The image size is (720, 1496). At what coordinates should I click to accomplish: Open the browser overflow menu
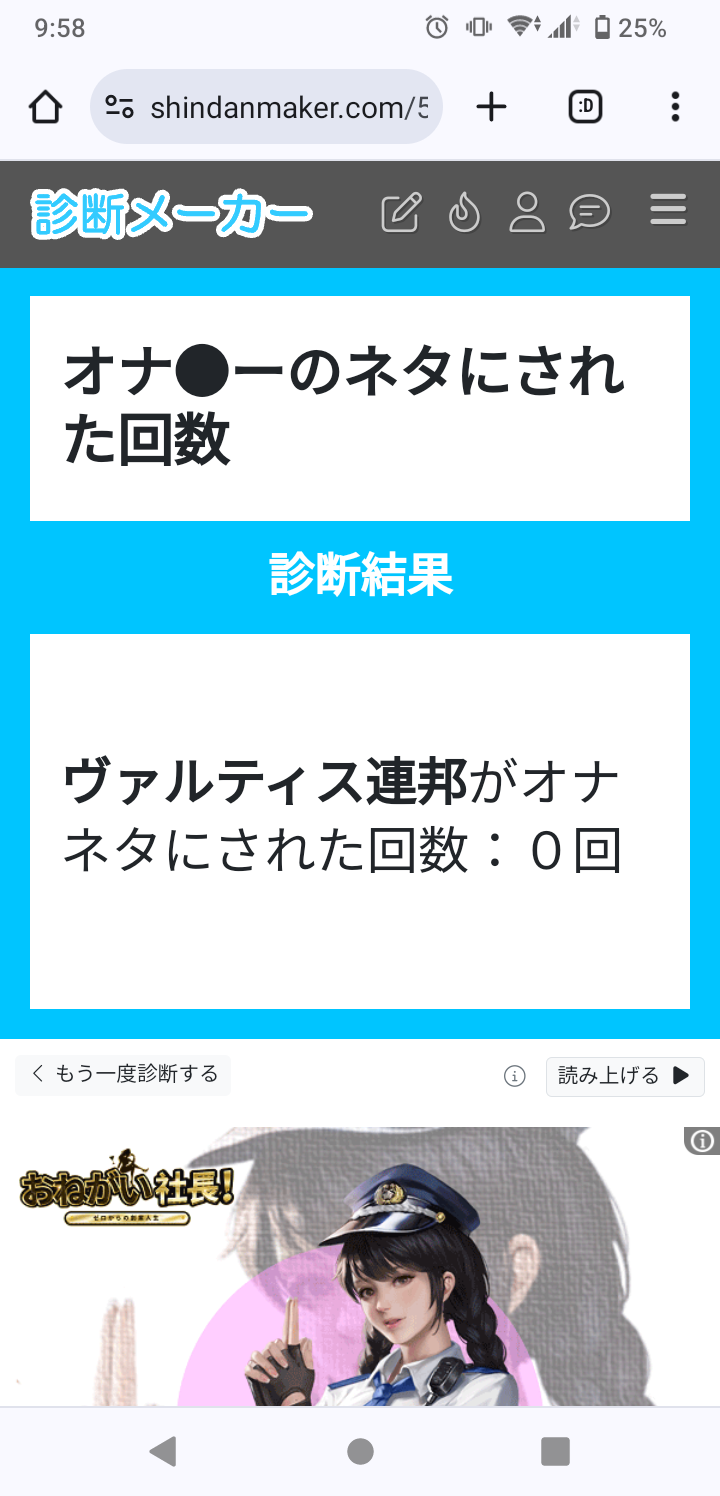[x=676, y=107]
